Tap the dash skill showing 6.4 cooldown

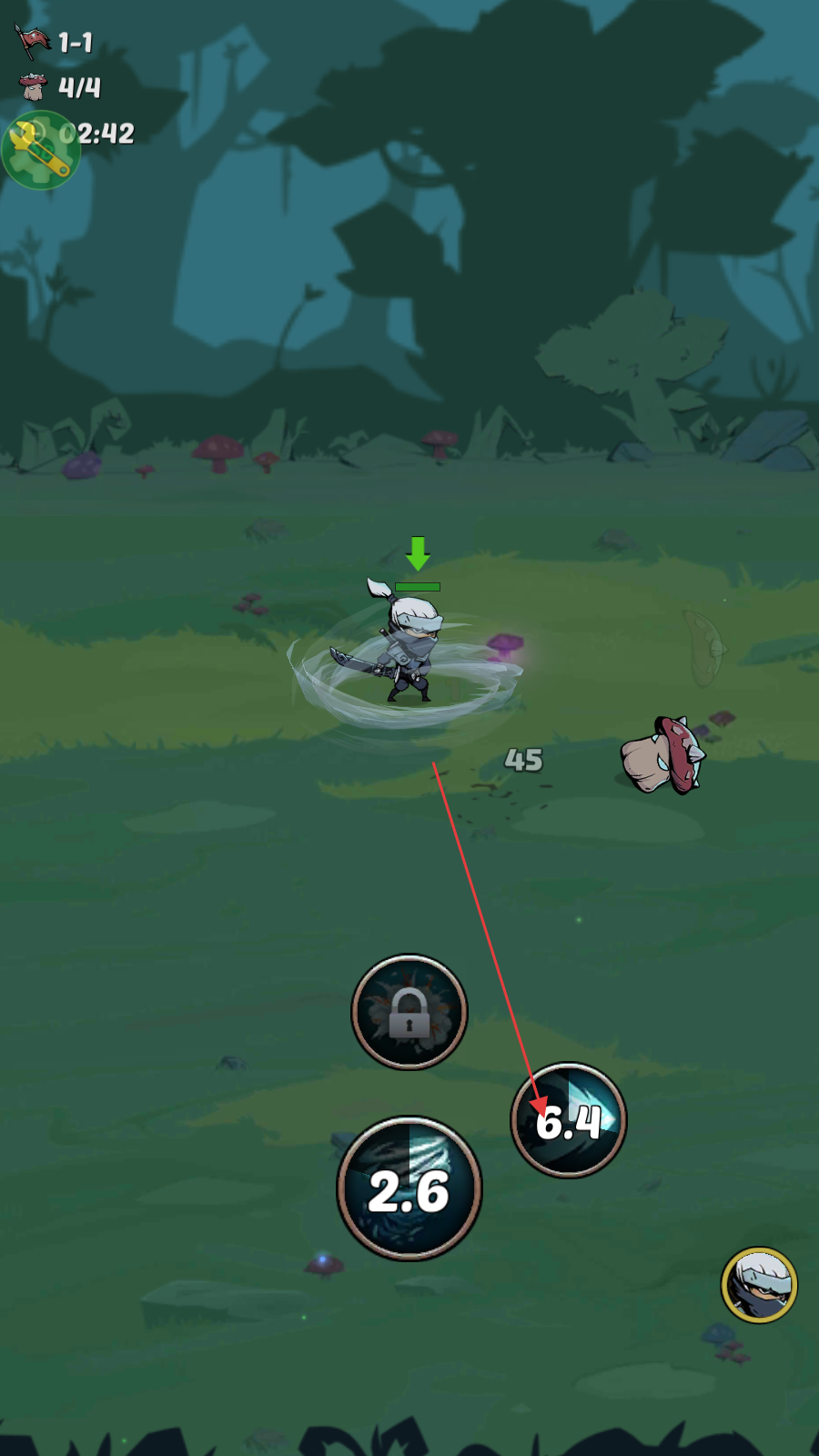(568, 1119)
